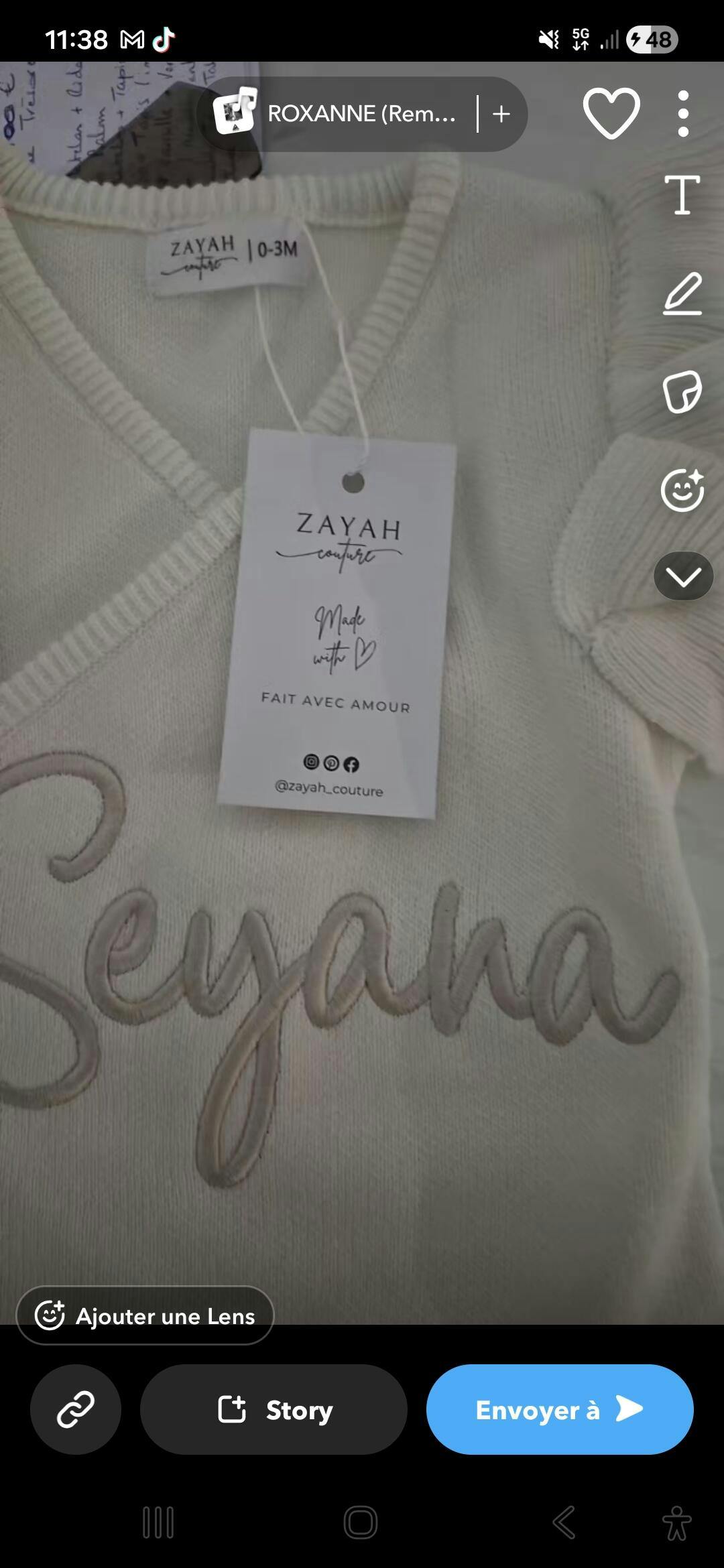This screenshot has width=724, height=1568.
Task: Open the sticker picker
Action: [x=682, y=391]
